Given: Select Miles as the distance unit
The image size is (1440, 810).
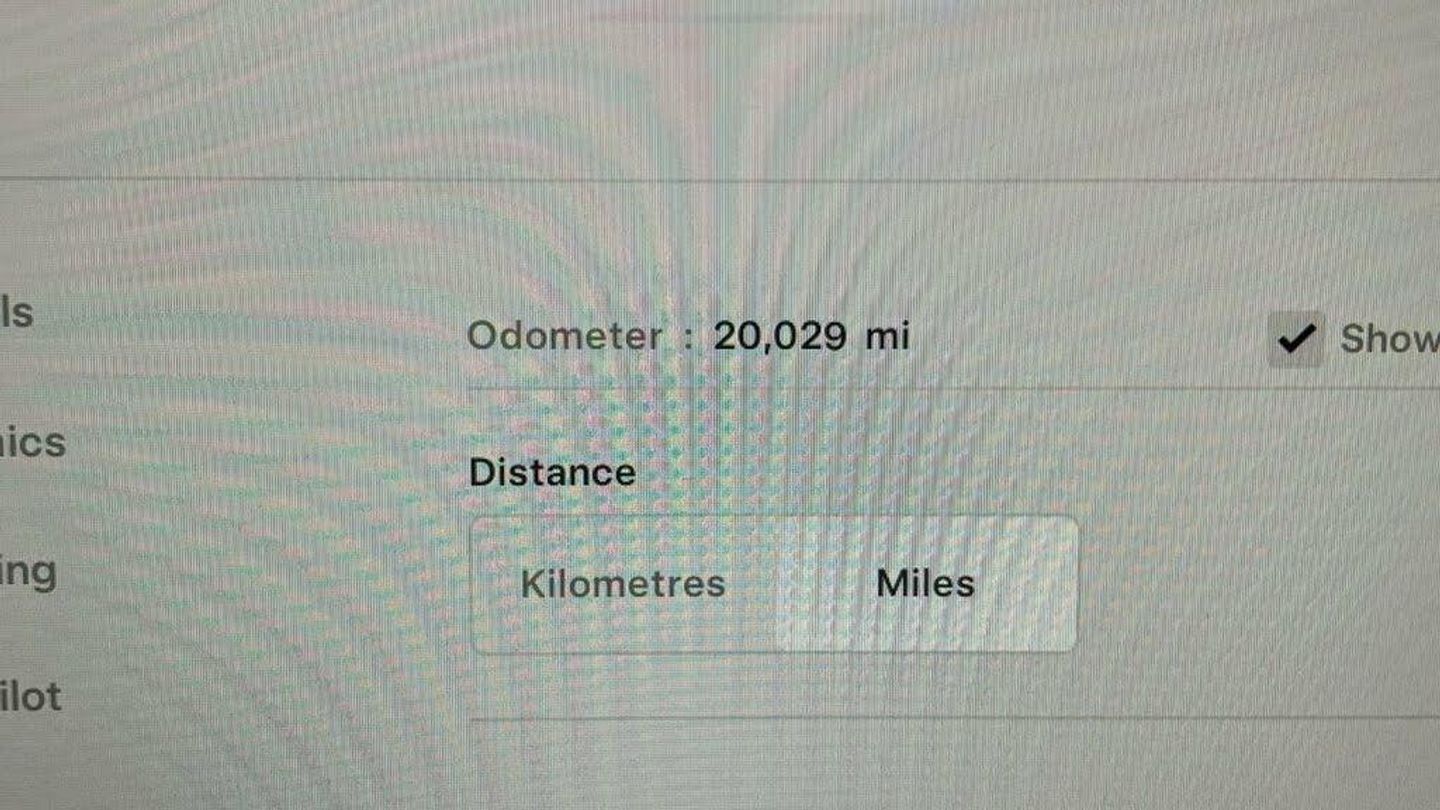Looking at the screenshot, I should tap(925, 584).
